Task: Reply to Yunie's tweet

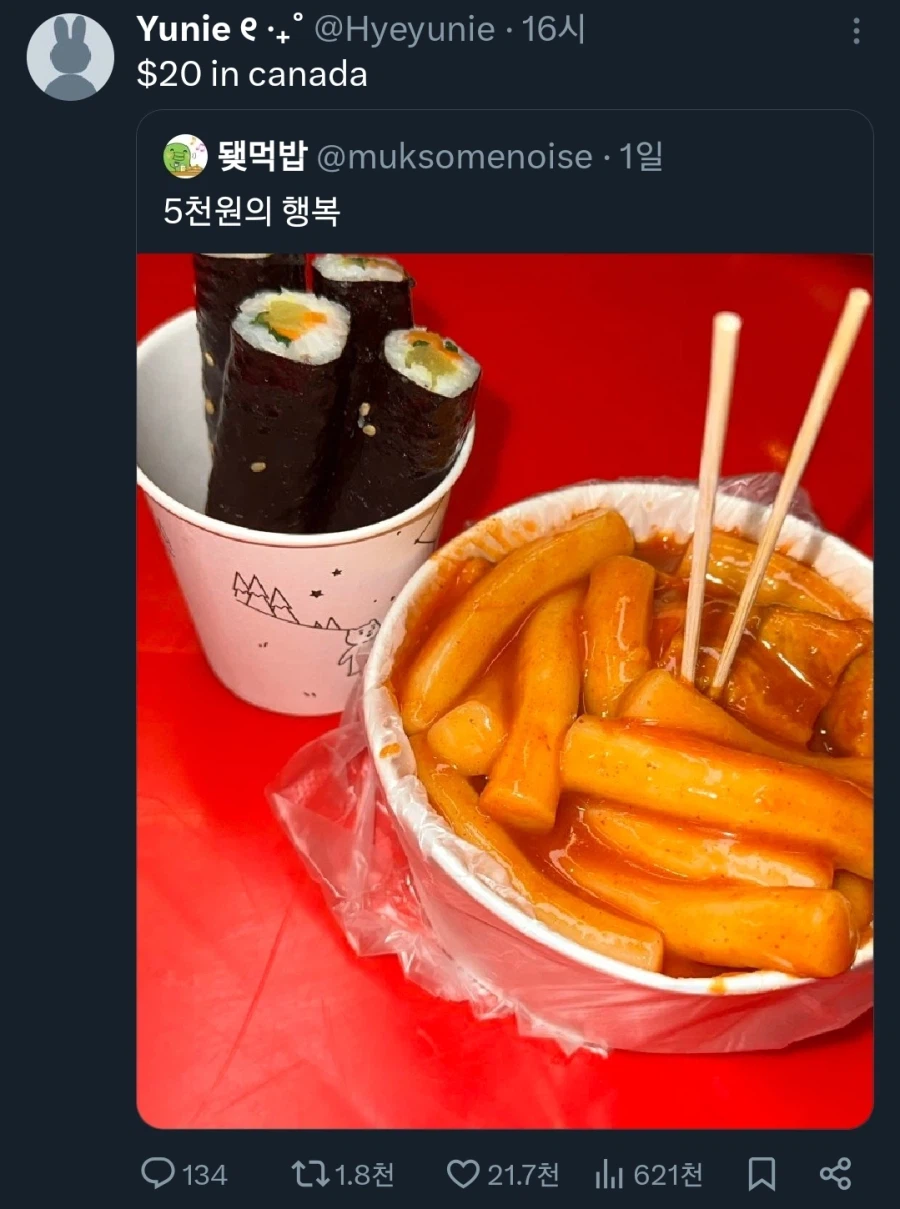Action: click(x=158, y=1174)
